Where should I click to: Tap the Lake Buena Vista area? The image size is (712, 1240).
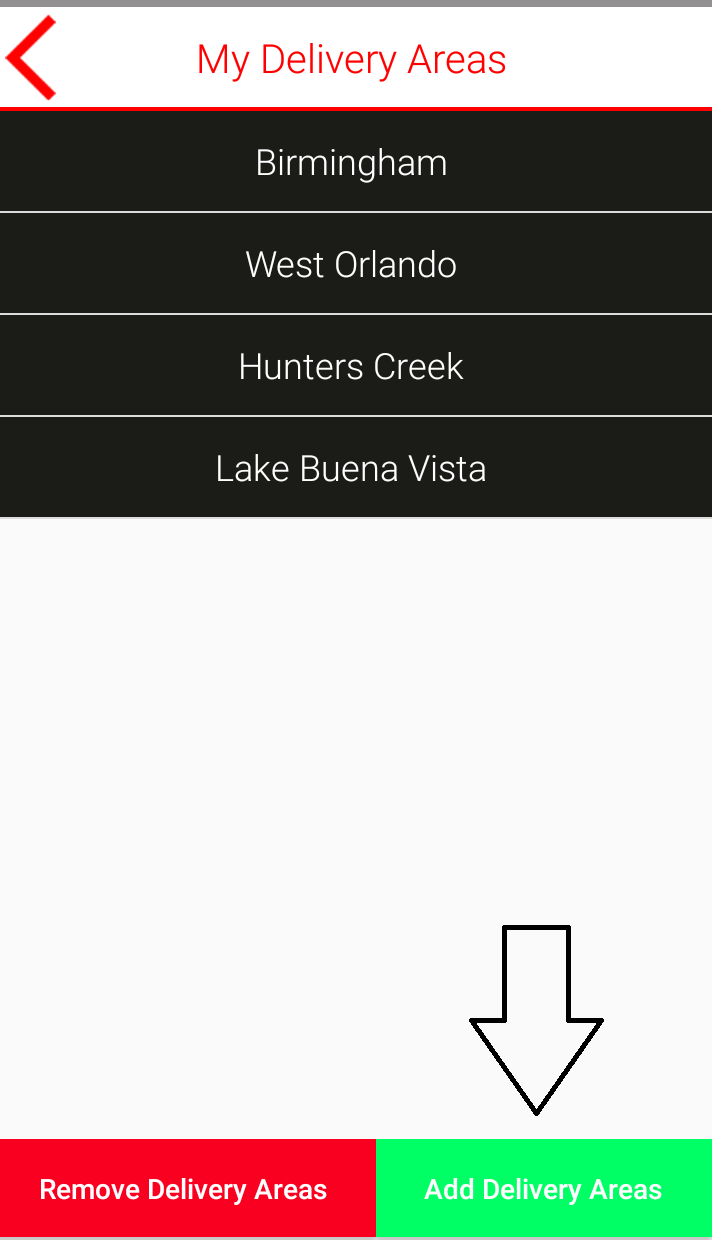click(x=351, y=468)
